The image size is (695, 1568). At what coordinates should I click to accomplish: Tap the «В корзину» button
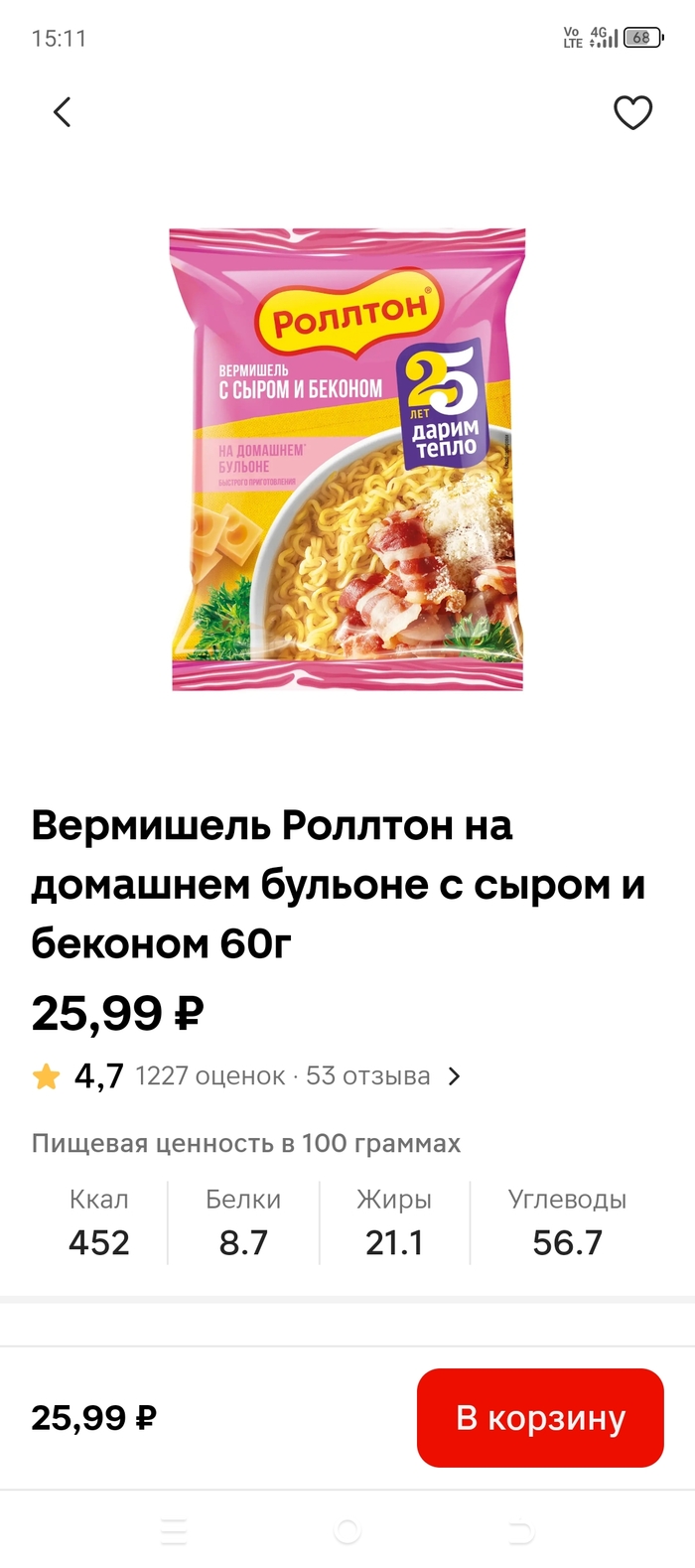pos(540,1417)
